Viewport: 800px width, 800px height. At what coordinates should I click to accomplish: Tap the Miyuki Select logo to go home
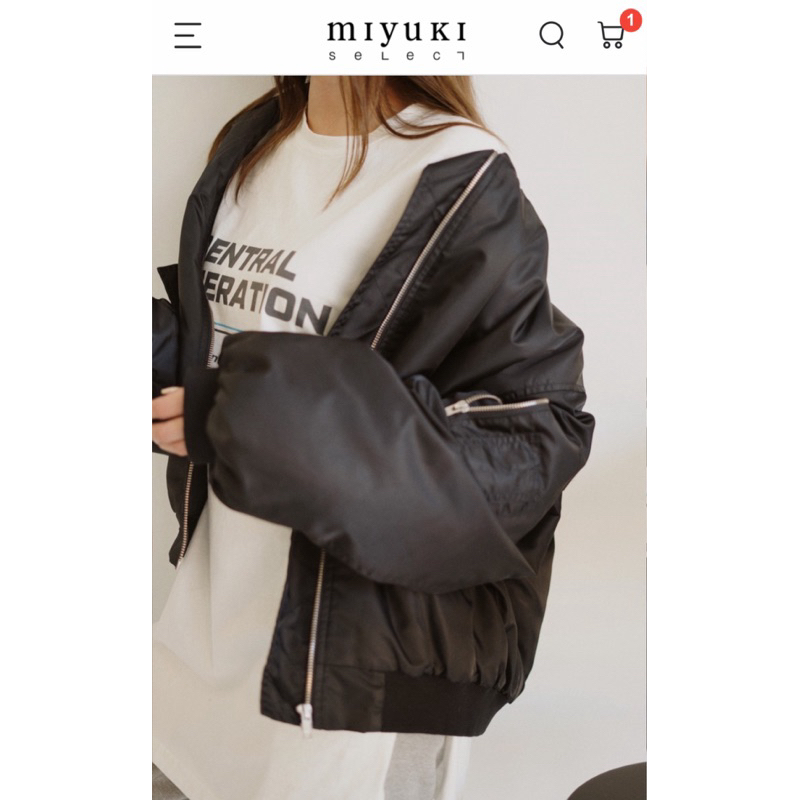tap(396, 40)
